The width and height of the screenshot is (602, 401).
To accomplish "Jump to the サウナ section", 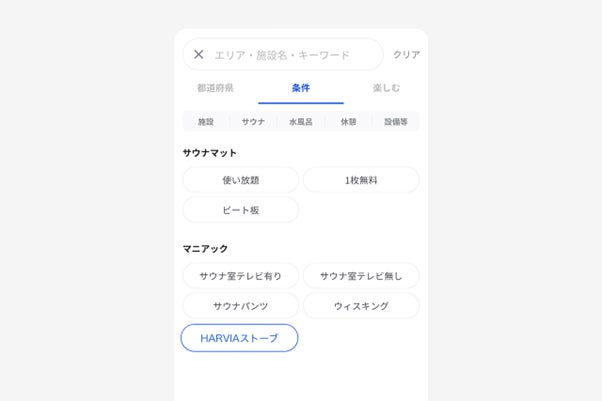I will pyautogui.click(x=253, y=122).
